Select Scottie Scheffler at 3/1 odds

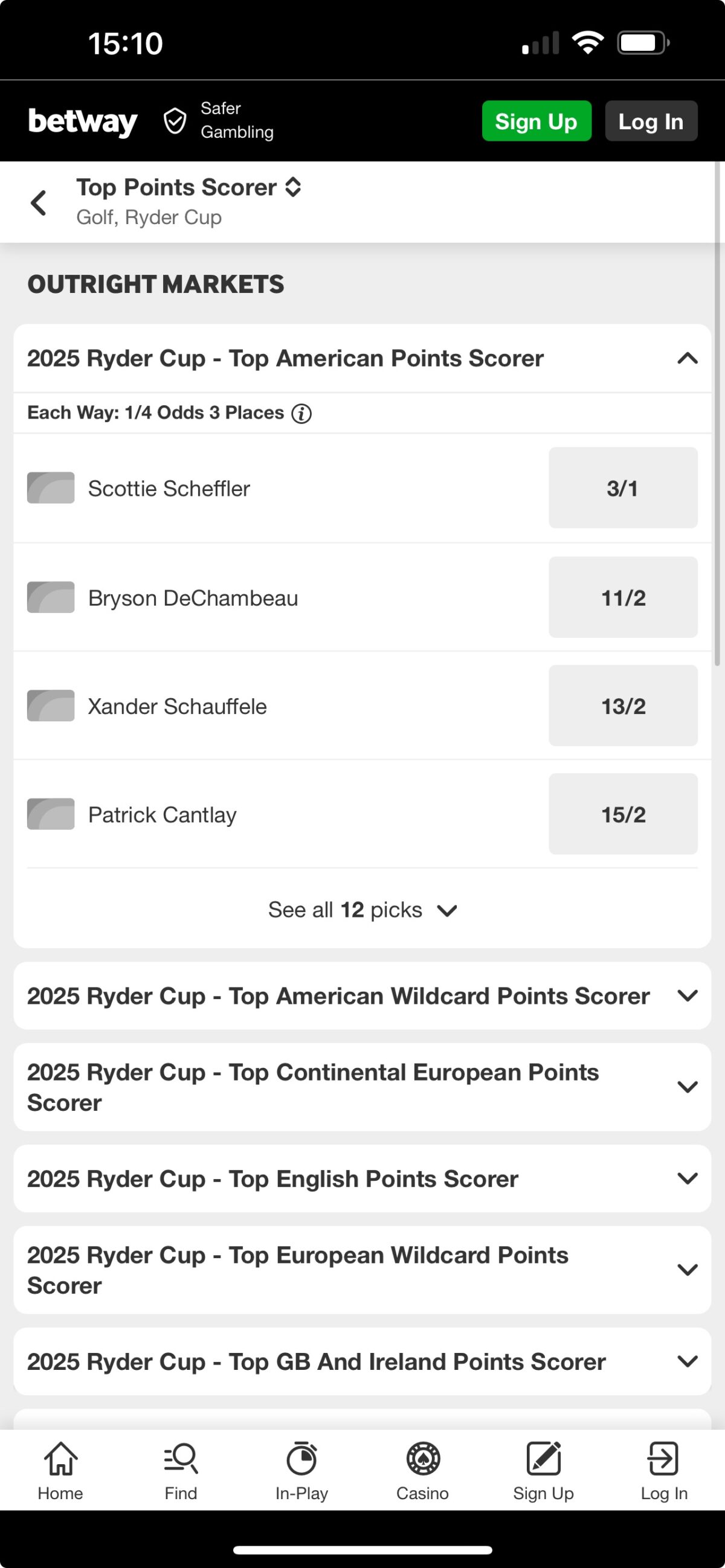pyautogui.click(x=623, y=487)
